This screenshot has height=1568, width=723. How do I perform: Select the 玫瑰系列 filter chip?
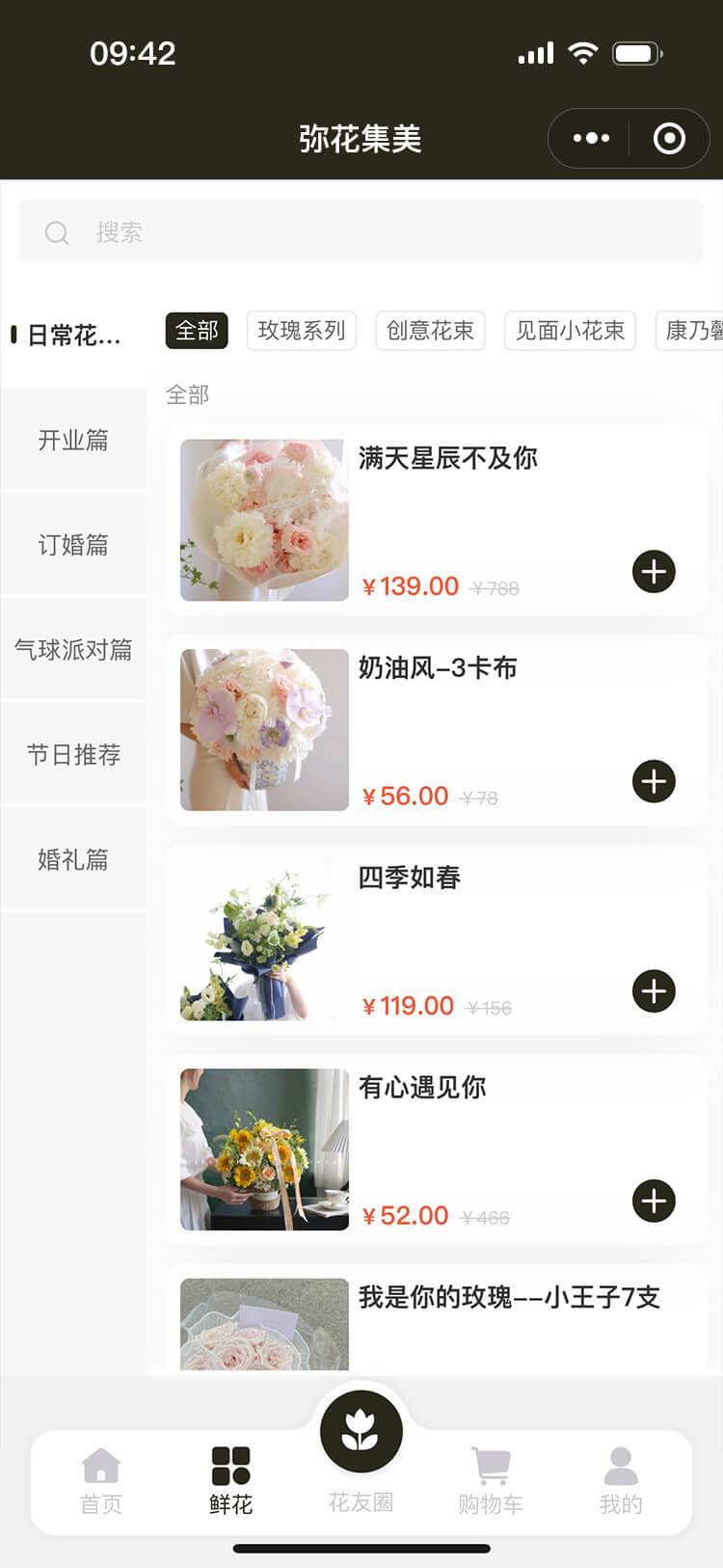(x=302, y=331)
